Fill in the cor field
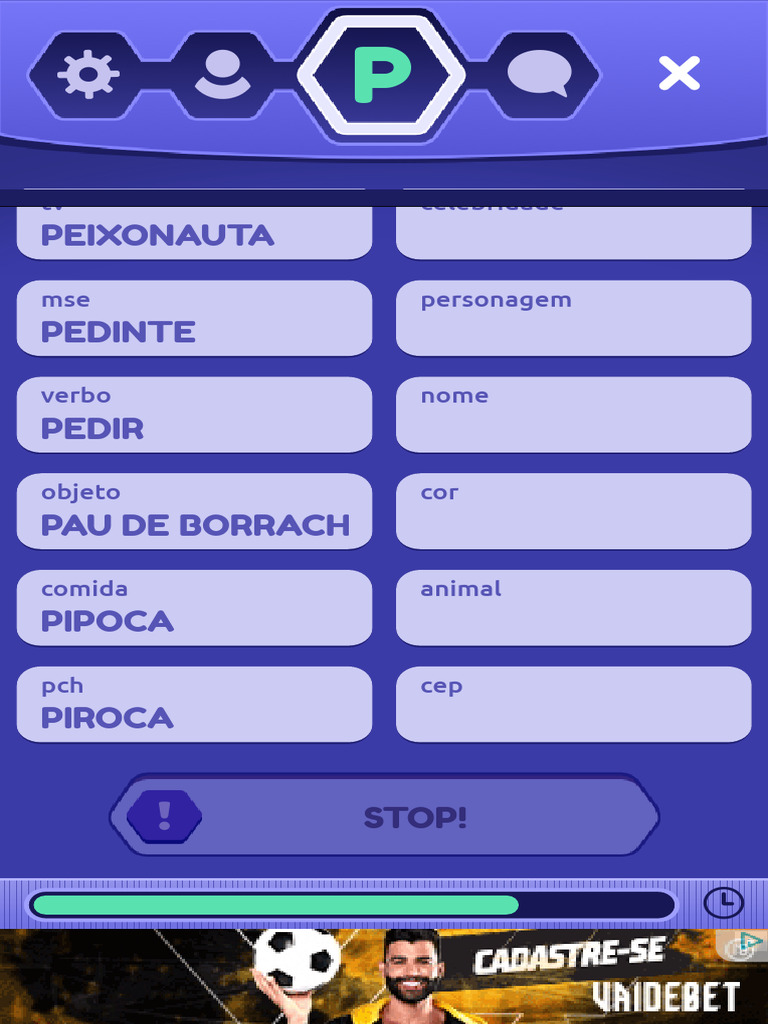The width and height of the screenshot is (768, 1024). [x=573, y=511]
